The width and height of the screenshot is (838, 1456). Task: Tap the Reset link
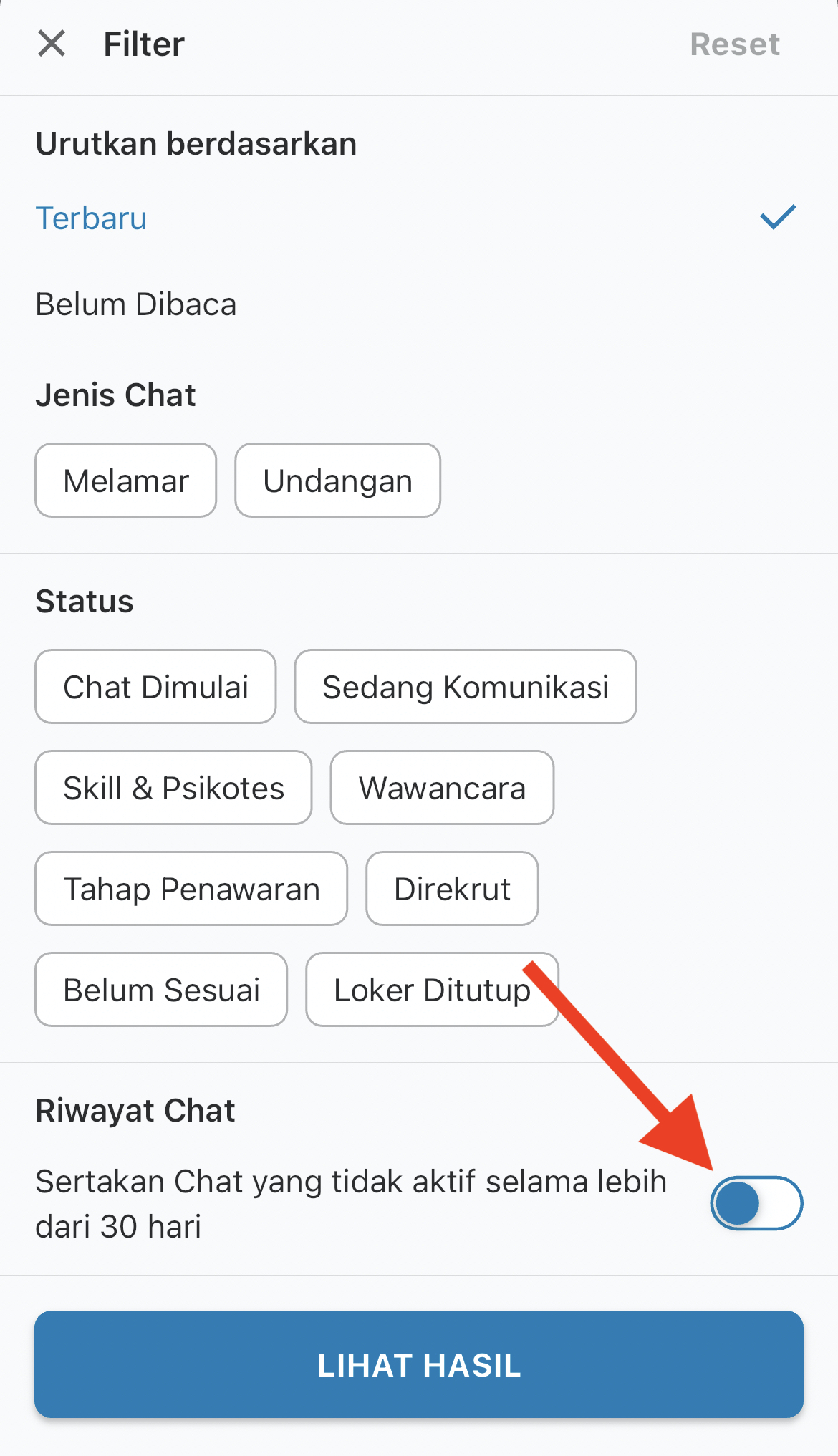click(x=735, y=44)
